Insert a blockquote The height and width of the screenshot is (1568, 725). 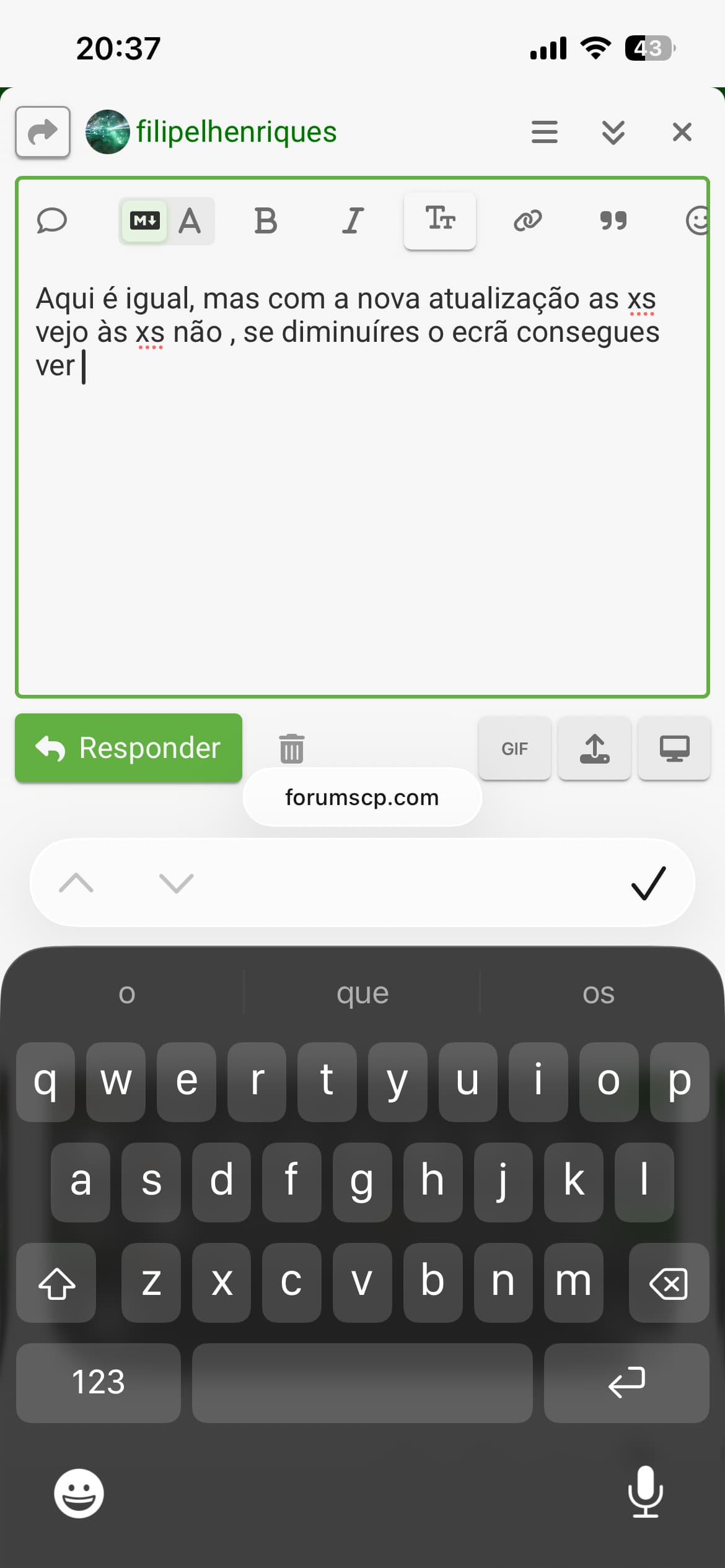click(x=613, y=220)
